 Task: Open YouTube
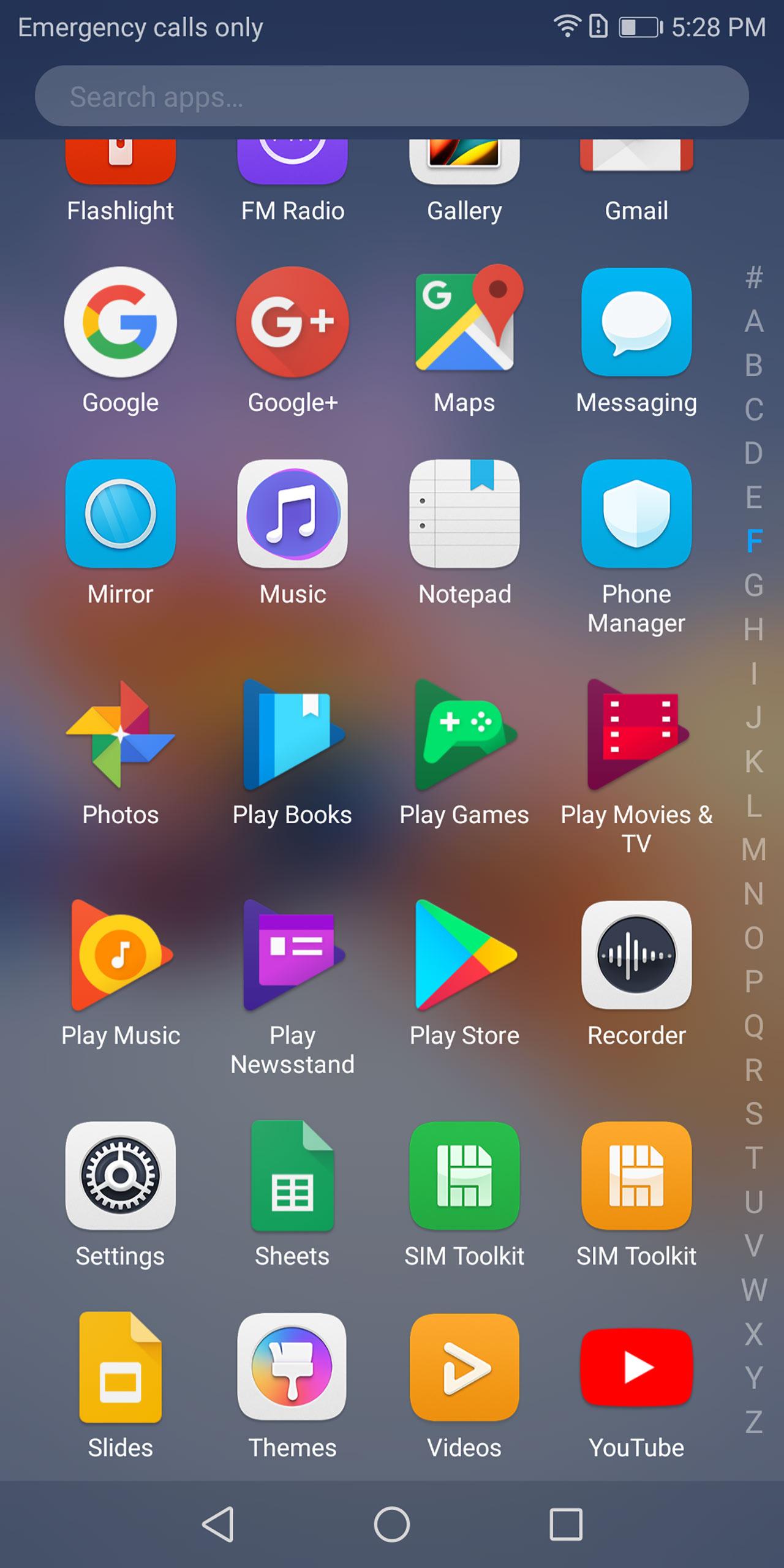(x=636, y=1367)
